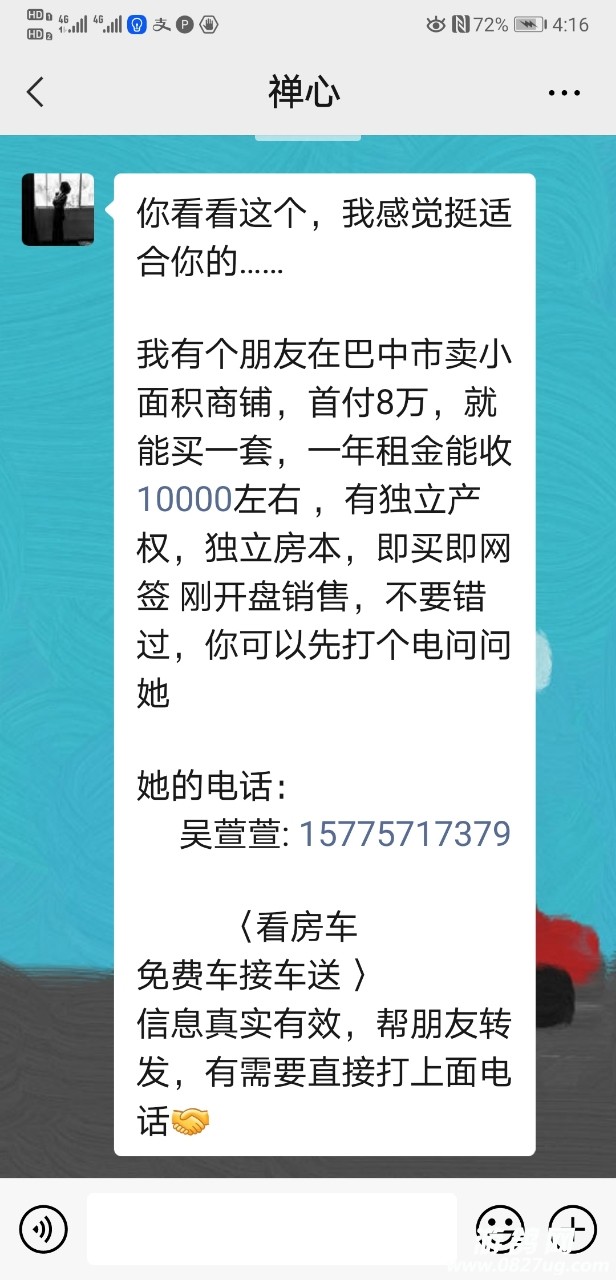
Task: Tap the 10000 number link in the message
Action: coord(184,497)
